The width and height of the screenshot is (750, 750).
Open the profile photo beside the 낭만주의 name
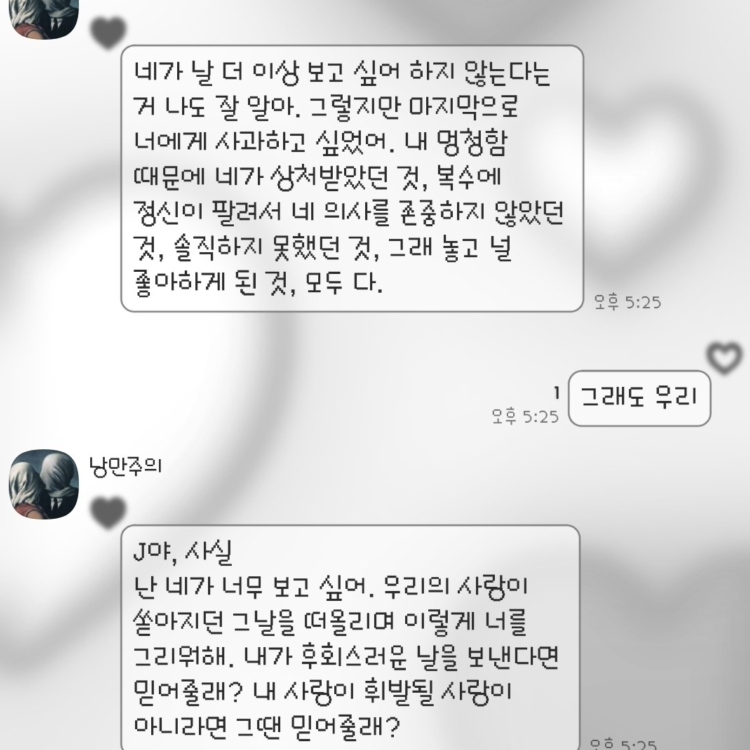[x=45, y=483]
